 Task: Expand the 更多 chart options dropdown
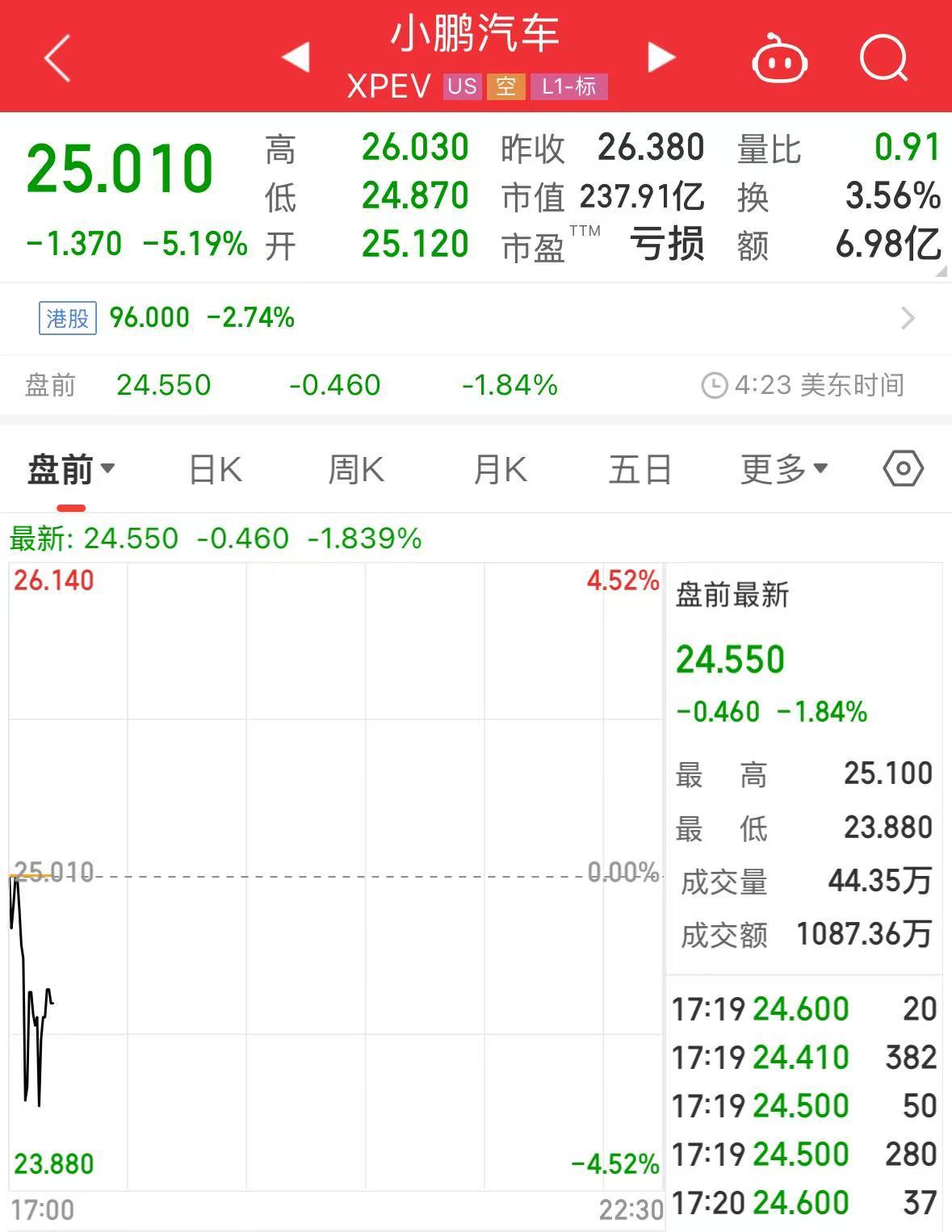(x=783, y=469)
